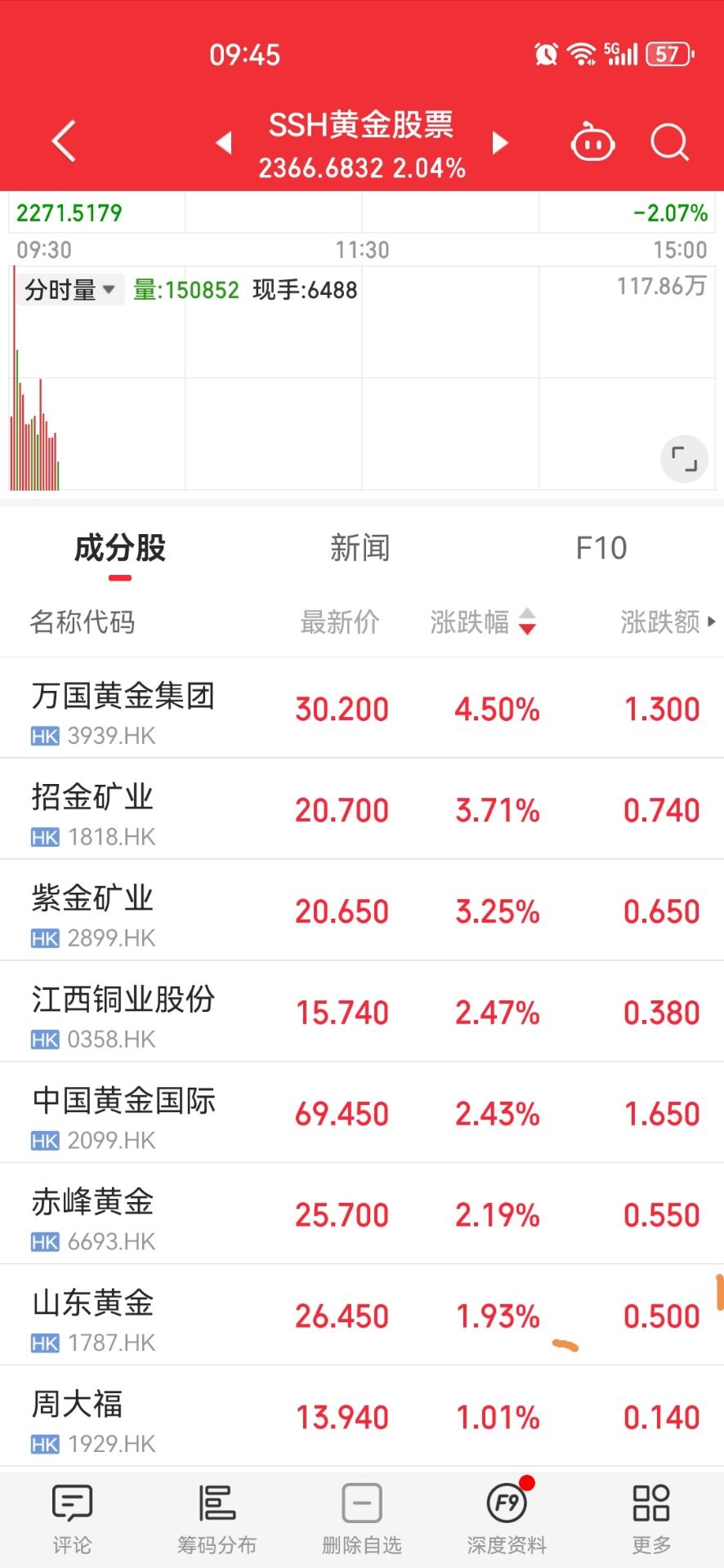Expand the chart to fullscreen
The height and width of the screenshot is (1568, 724).
point(684,459)
